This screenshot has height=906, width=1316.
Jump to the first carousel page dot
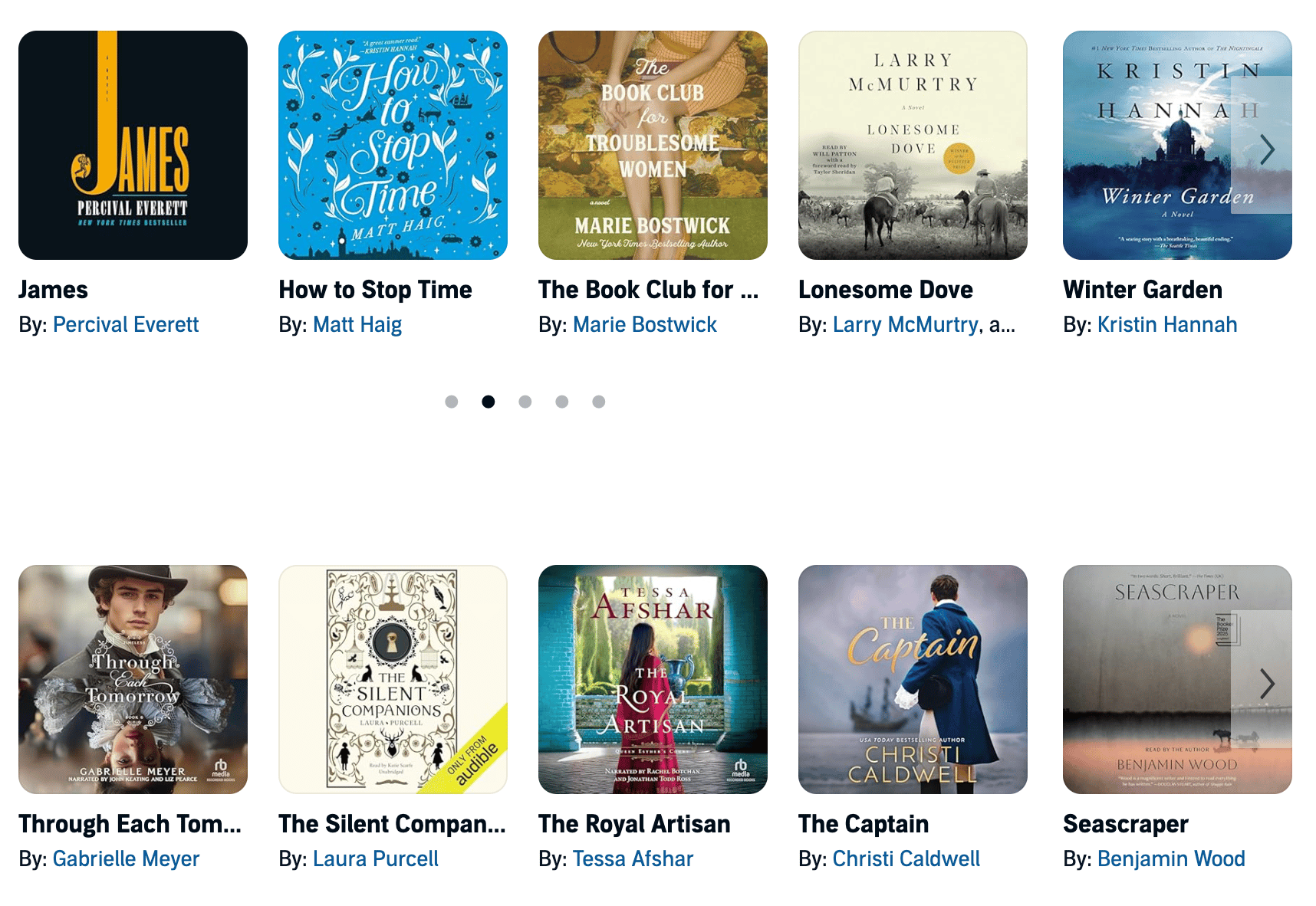(452, 402)
